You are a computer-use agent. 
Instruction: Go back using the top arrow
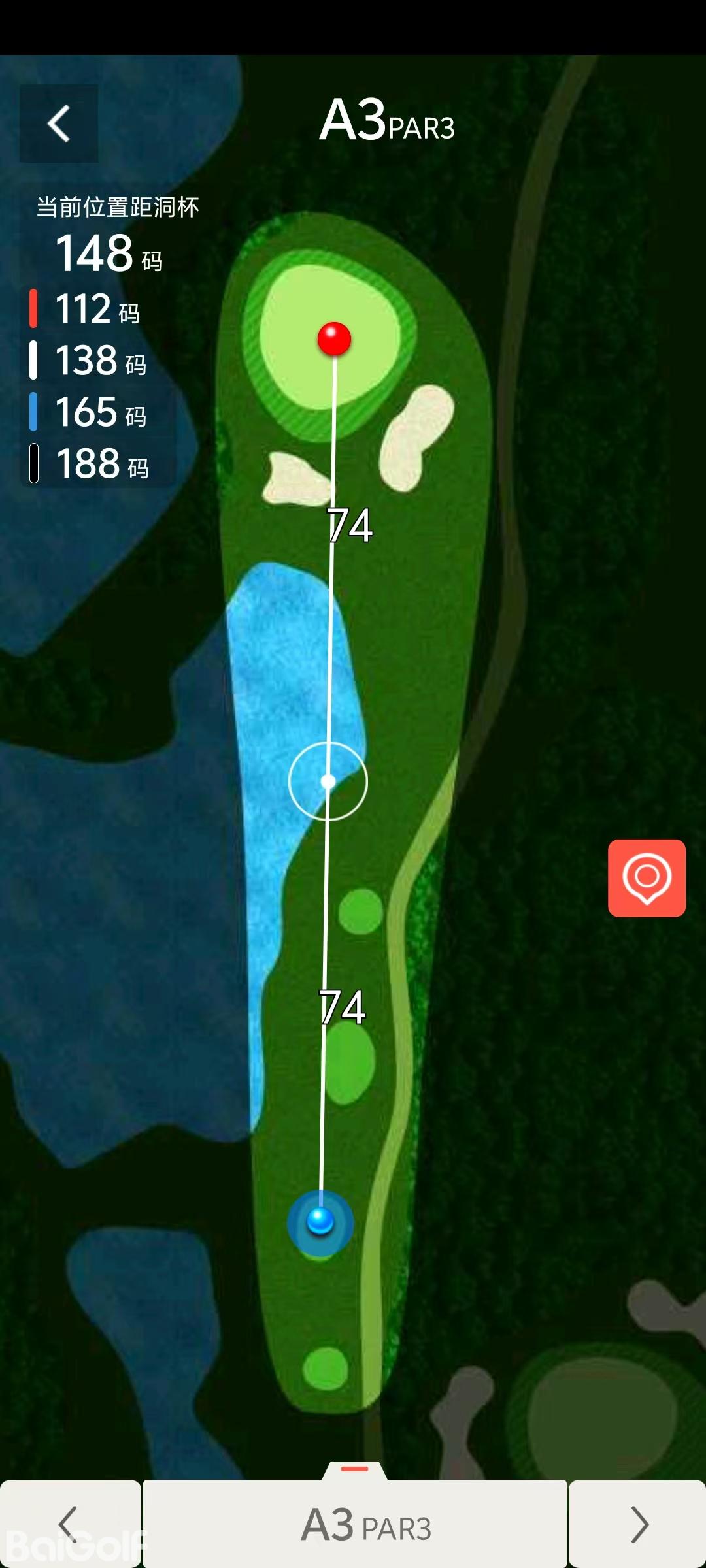tap(59, 123)
